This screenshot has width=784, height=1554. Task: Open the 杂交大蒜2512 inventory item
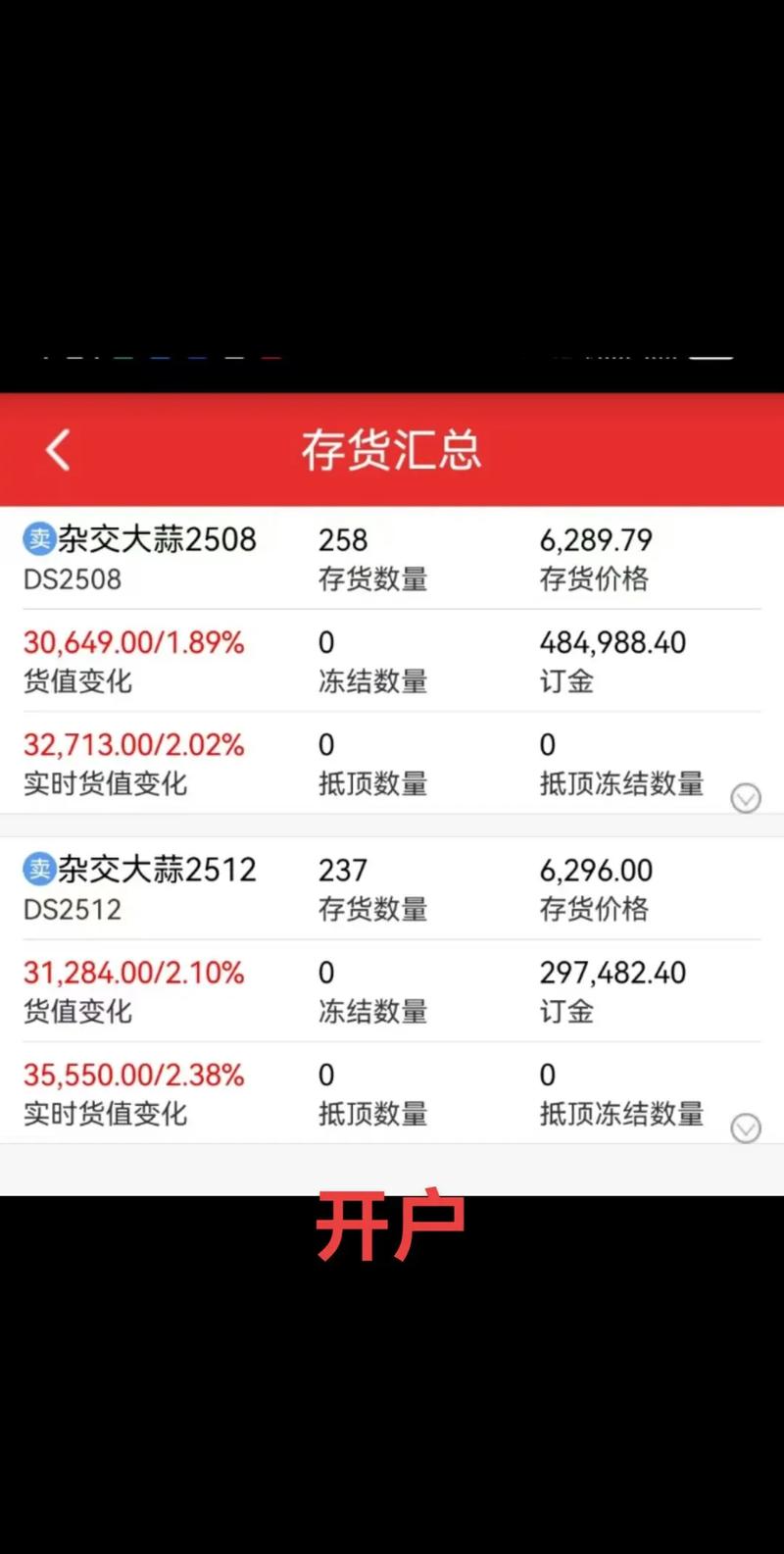(157, 870)
